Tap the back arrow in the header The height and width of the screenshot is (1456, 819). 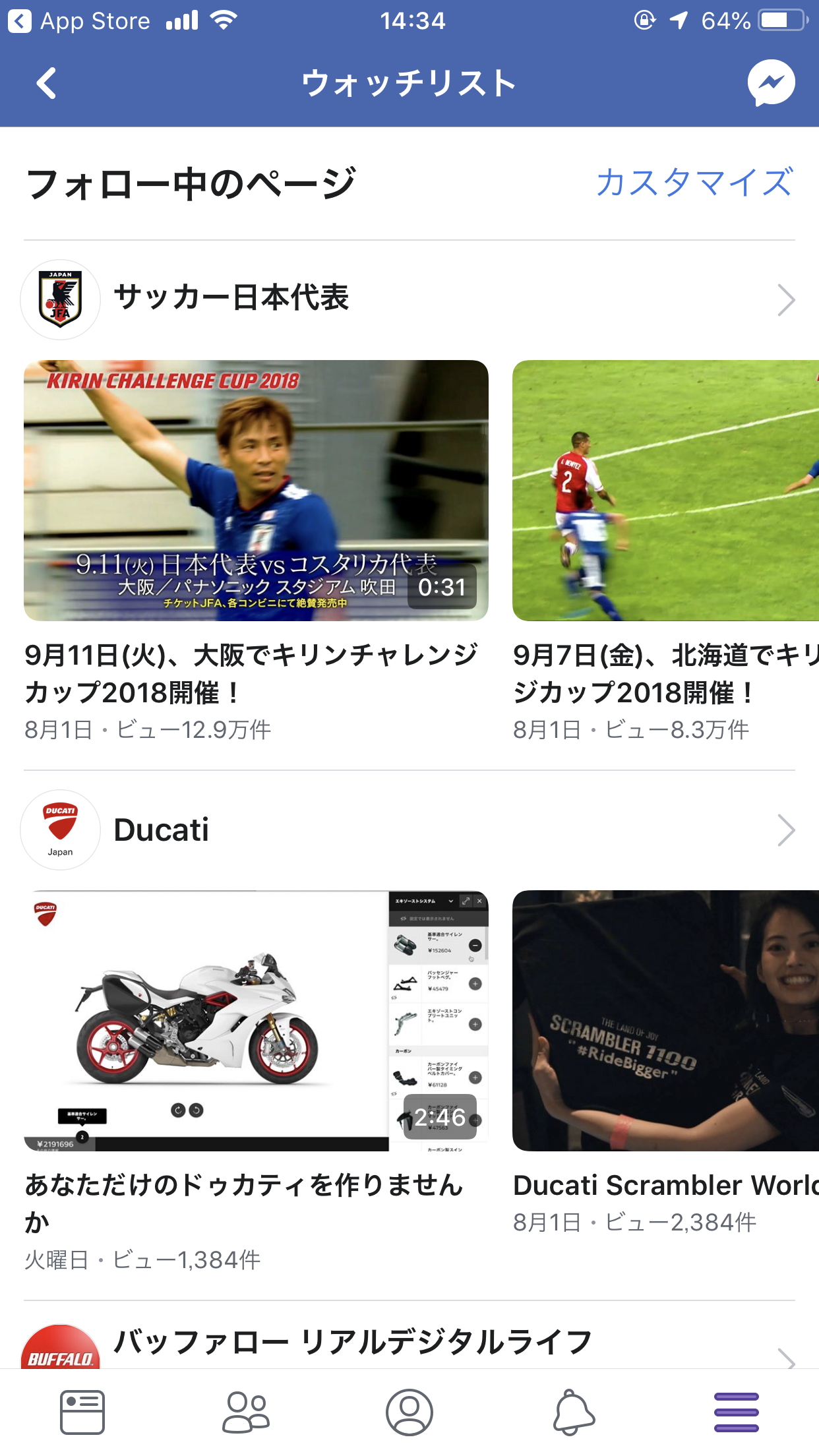click(x=45, y=82)
